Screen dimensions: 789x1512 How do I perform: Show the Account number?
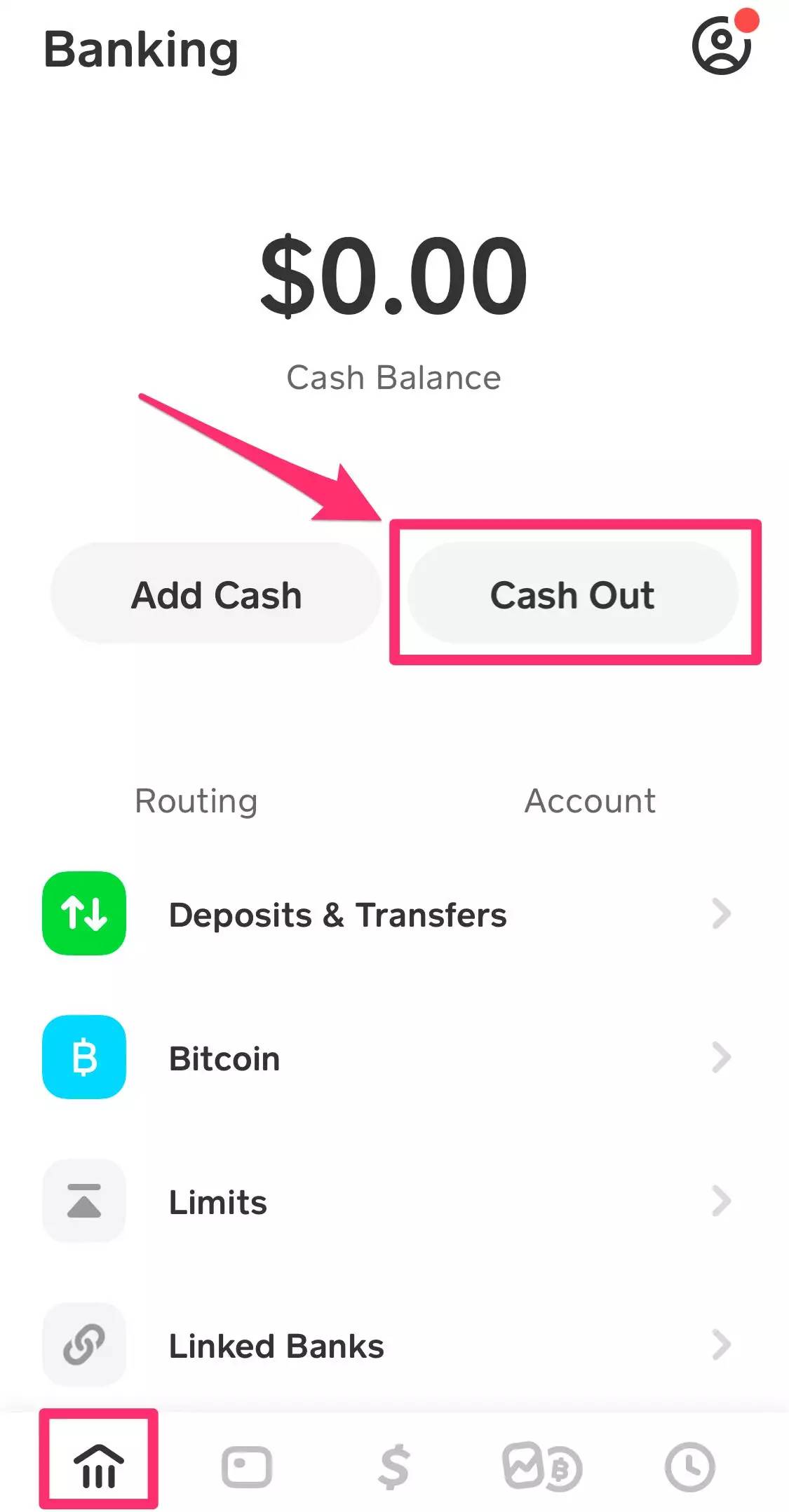click(x=590, y=801)
